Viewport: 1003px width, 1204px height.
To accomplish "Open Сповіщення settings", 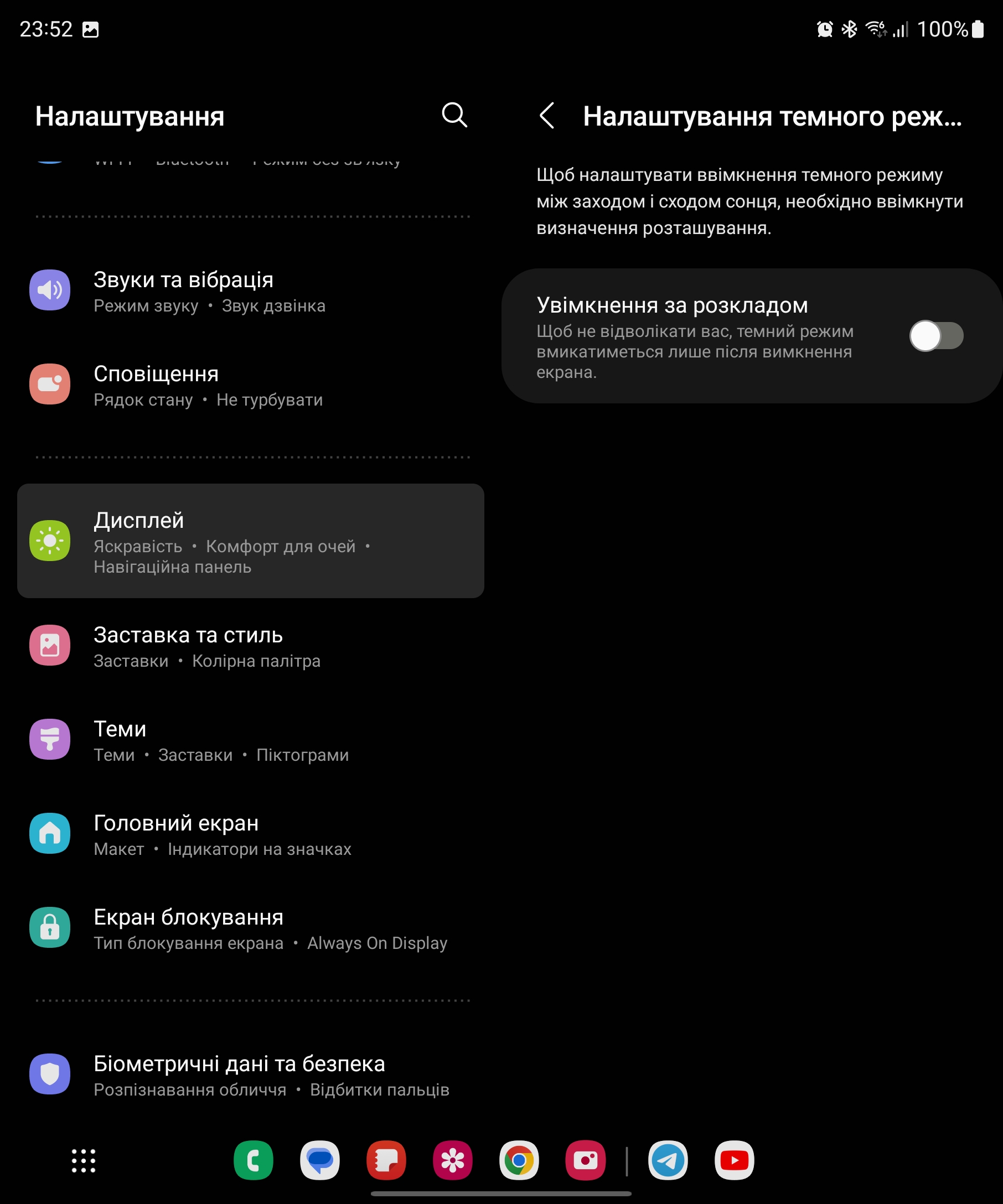I will [x=251, y=385].
